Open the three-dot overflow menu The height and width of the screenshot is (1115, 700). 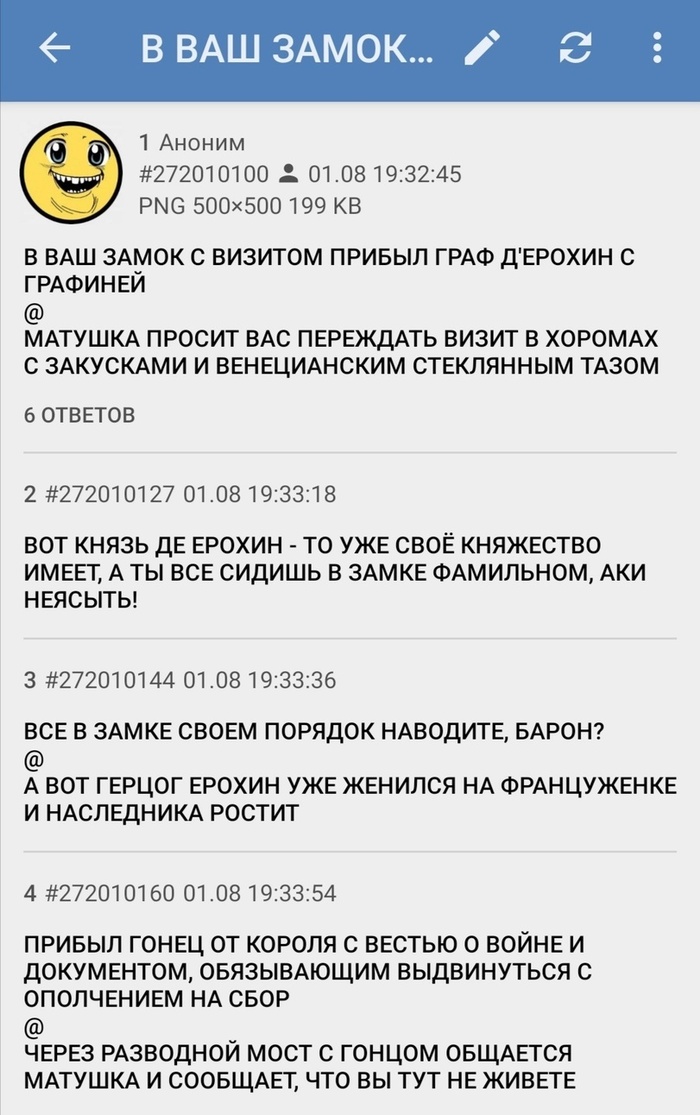tap(656, 48)
